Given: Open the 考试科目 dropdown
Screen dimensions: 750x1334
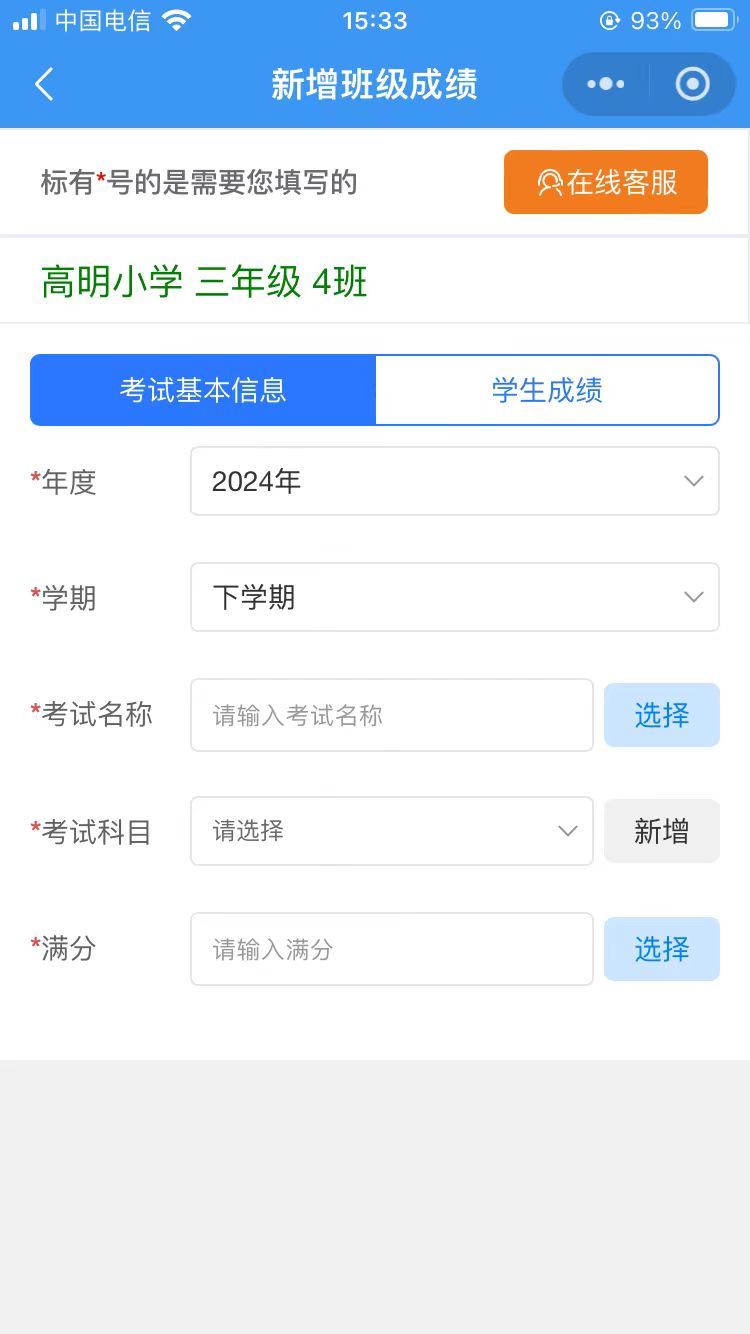Looking at the screenshot, I should click(392, 831).
